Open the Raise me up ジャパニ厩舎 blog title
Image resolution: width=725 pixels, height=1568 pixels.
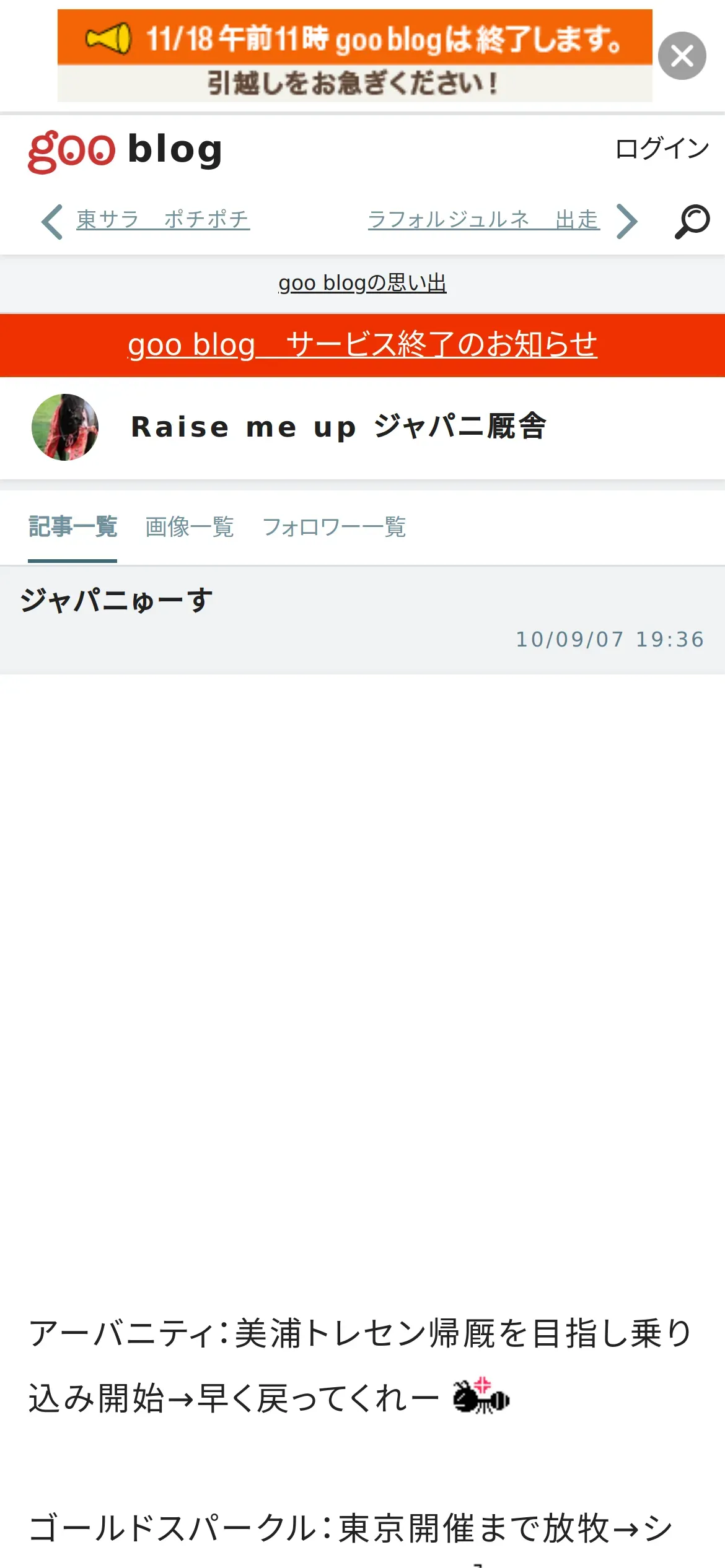point(339,427)
